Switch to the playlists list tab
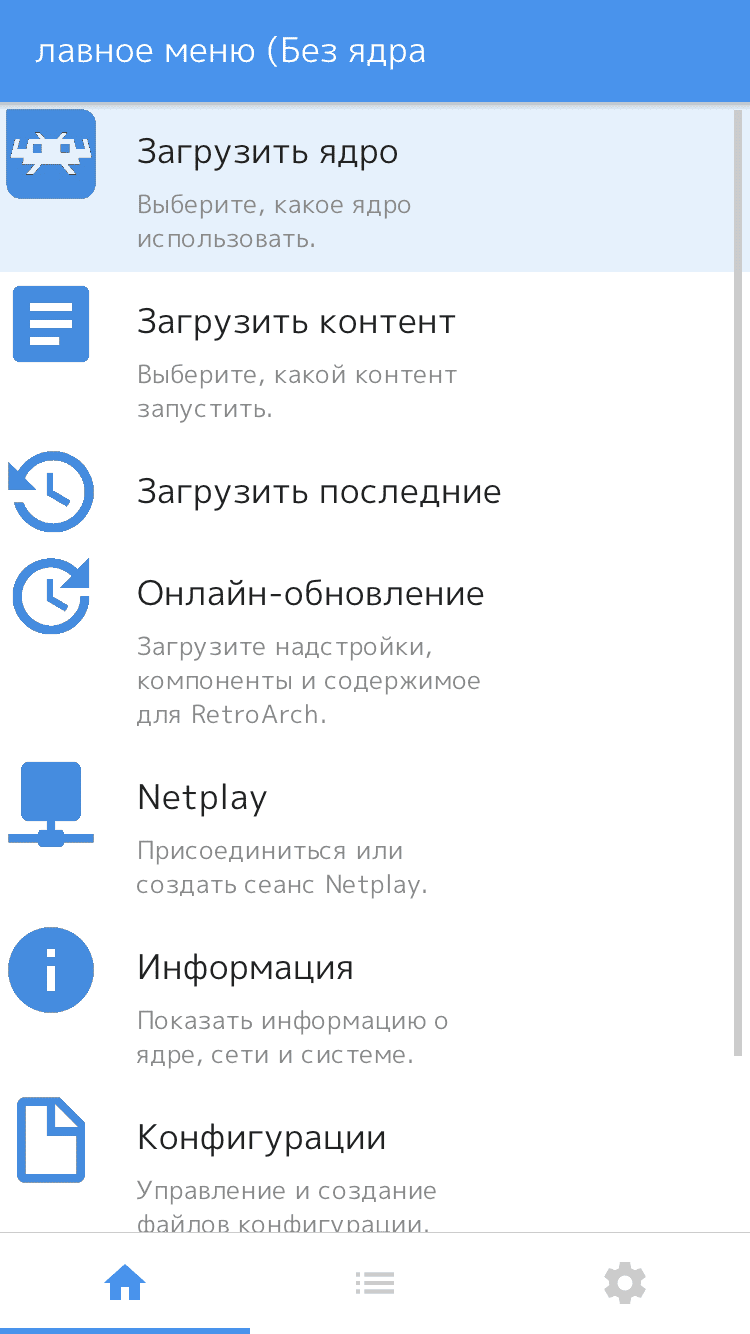 [x=375, y=1282]
